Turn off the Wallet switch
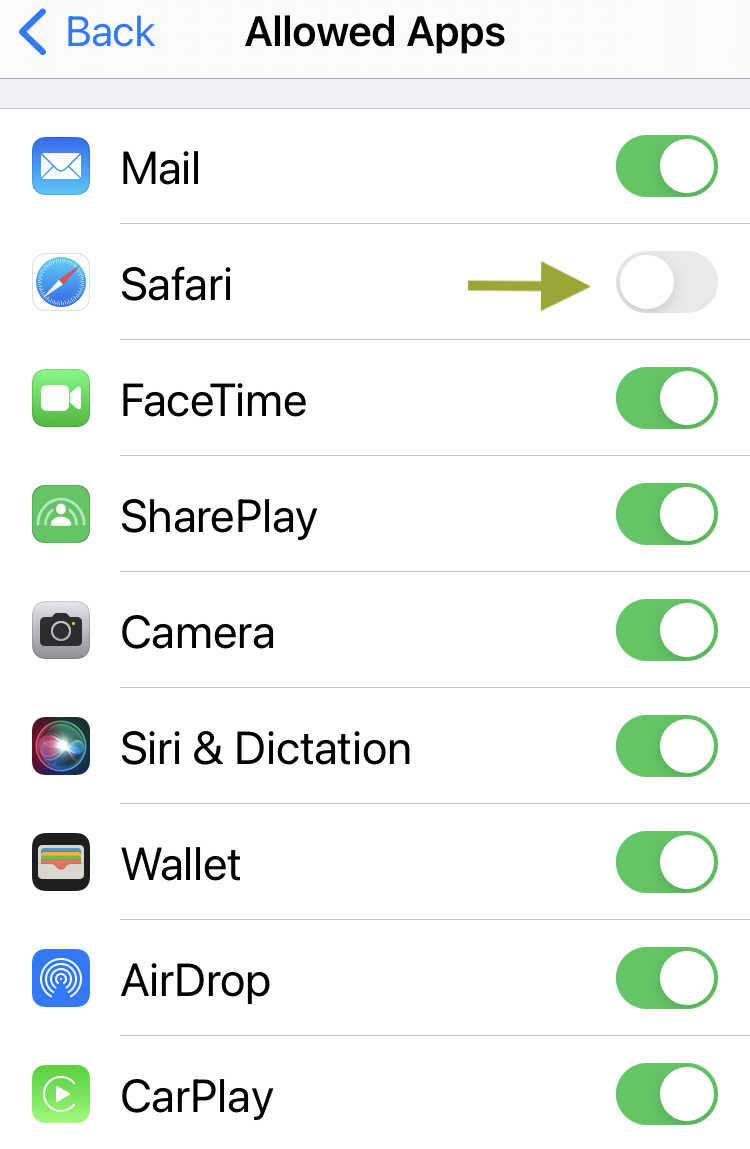The image size is (750, 1149). 666,862
